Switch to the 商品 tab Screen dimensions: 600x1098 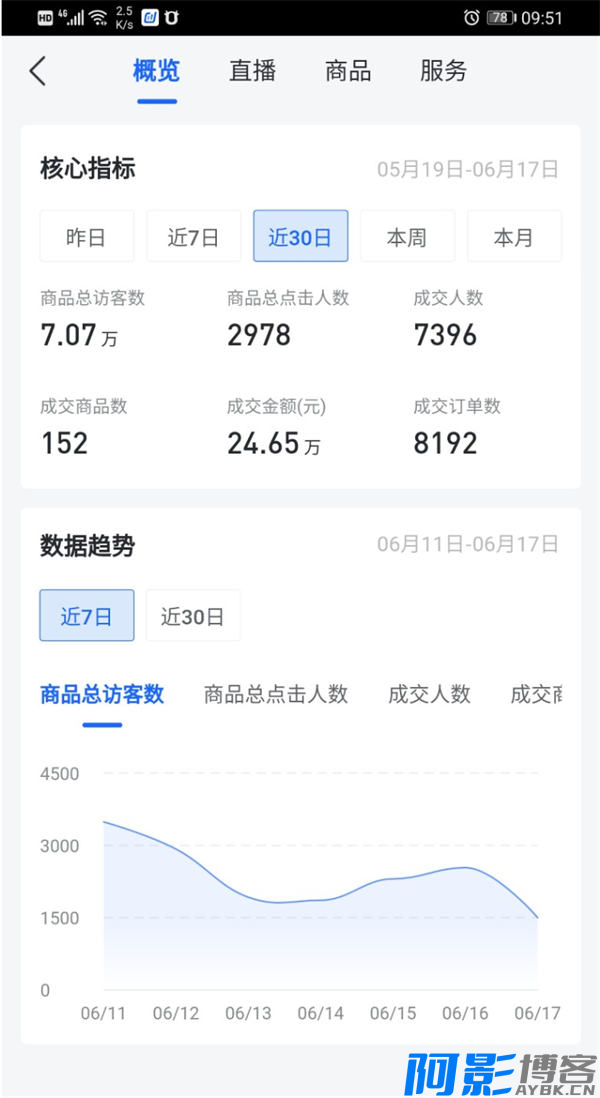click(x=347, y=71)
